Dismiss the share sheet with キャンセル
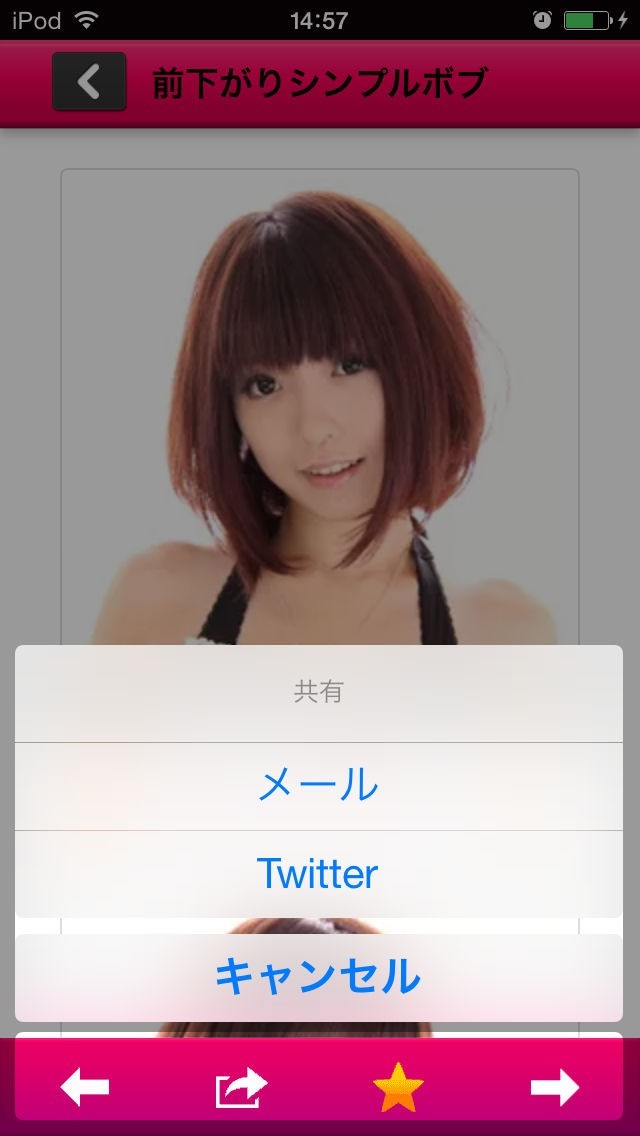Screen dimensions: 640x1136 coord(318,977)
